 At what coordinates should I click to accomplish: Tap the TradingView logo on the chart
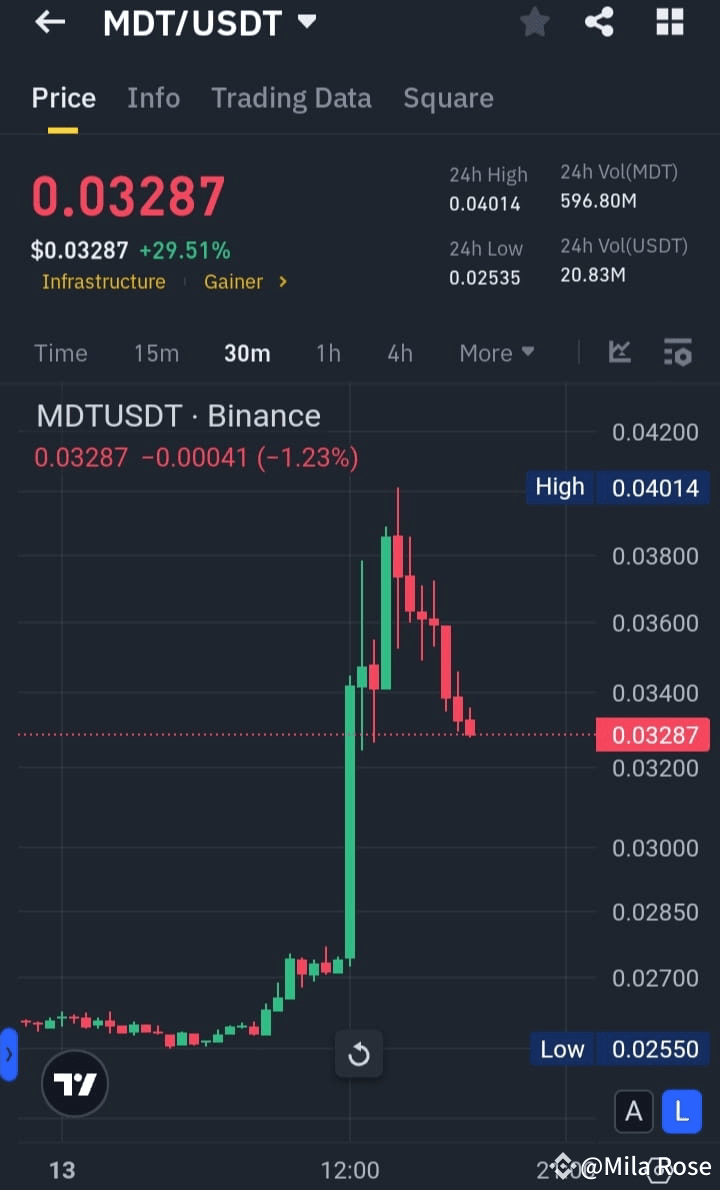pyautogui.click(x=75, y=1083)
